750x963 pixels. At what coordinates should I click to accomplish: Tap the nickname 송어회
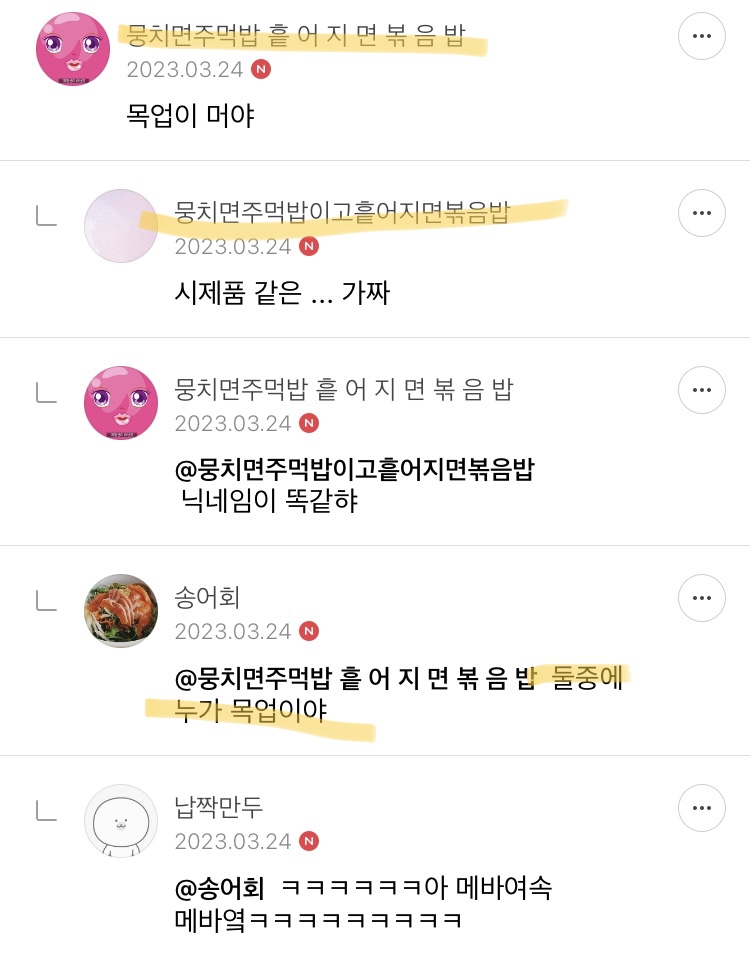coord(207,597)
